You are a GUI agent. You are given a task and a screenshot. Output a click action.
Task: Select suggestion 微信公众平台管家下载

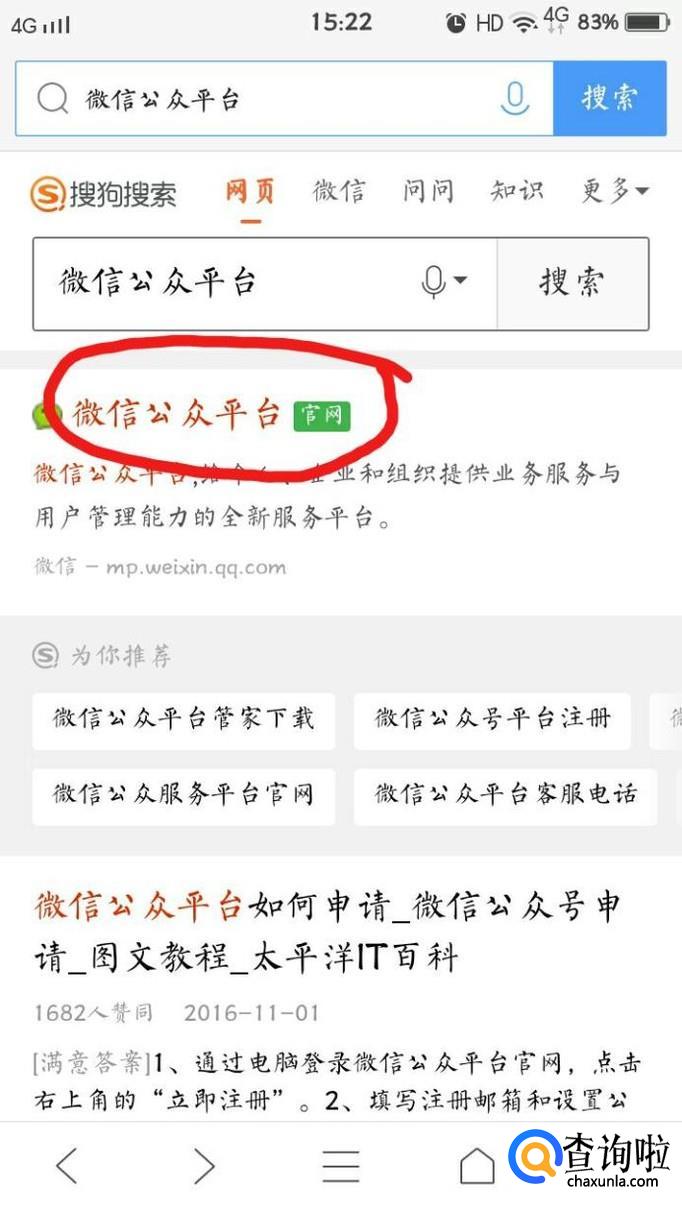183,719
